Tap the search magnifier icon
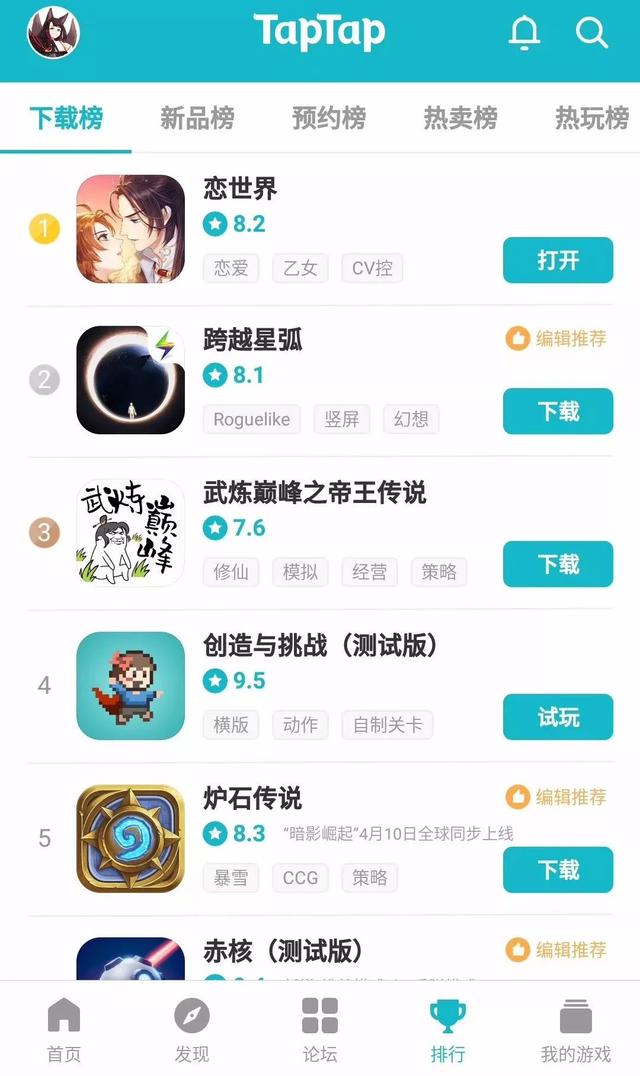Screen dimensions: 640x1076 (591, 32)
